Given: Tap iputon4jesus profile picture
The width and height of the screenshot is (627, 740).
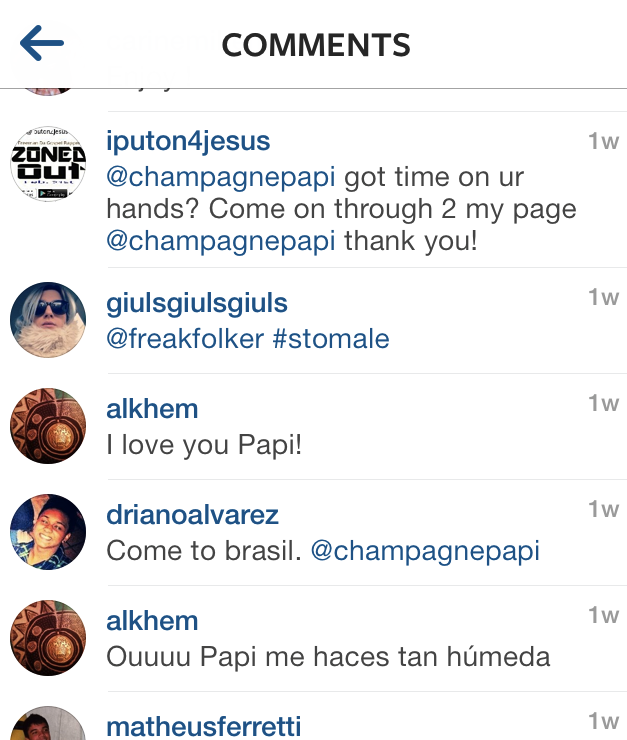Looking at the screenshot, I should point(47,164).
